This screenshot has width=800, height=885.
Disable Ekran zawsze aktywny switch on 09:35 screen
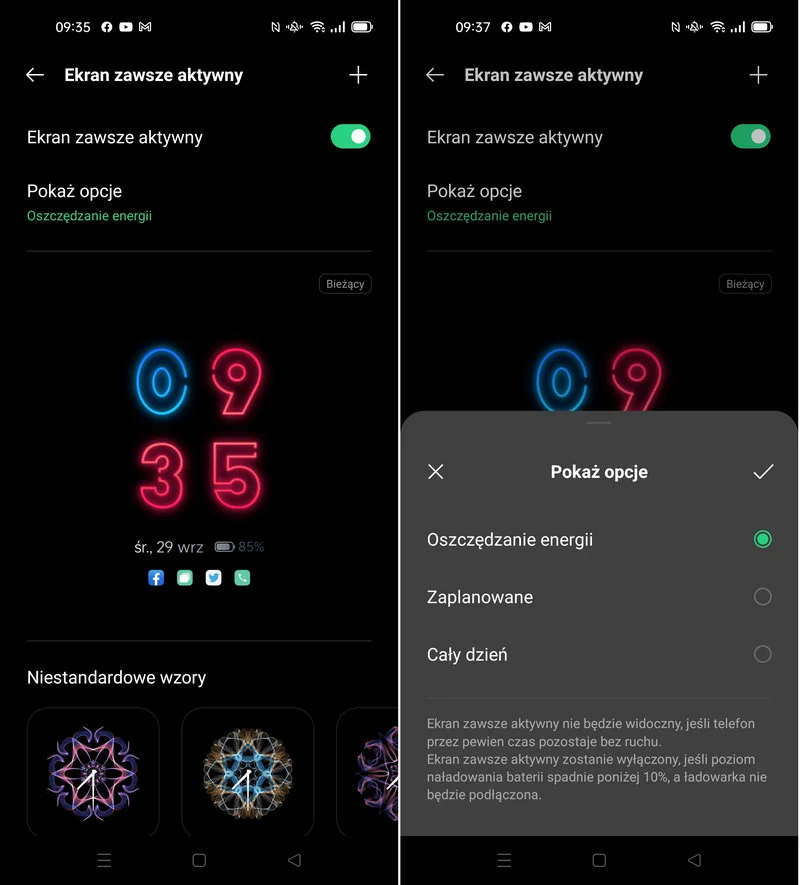point(350,137)
